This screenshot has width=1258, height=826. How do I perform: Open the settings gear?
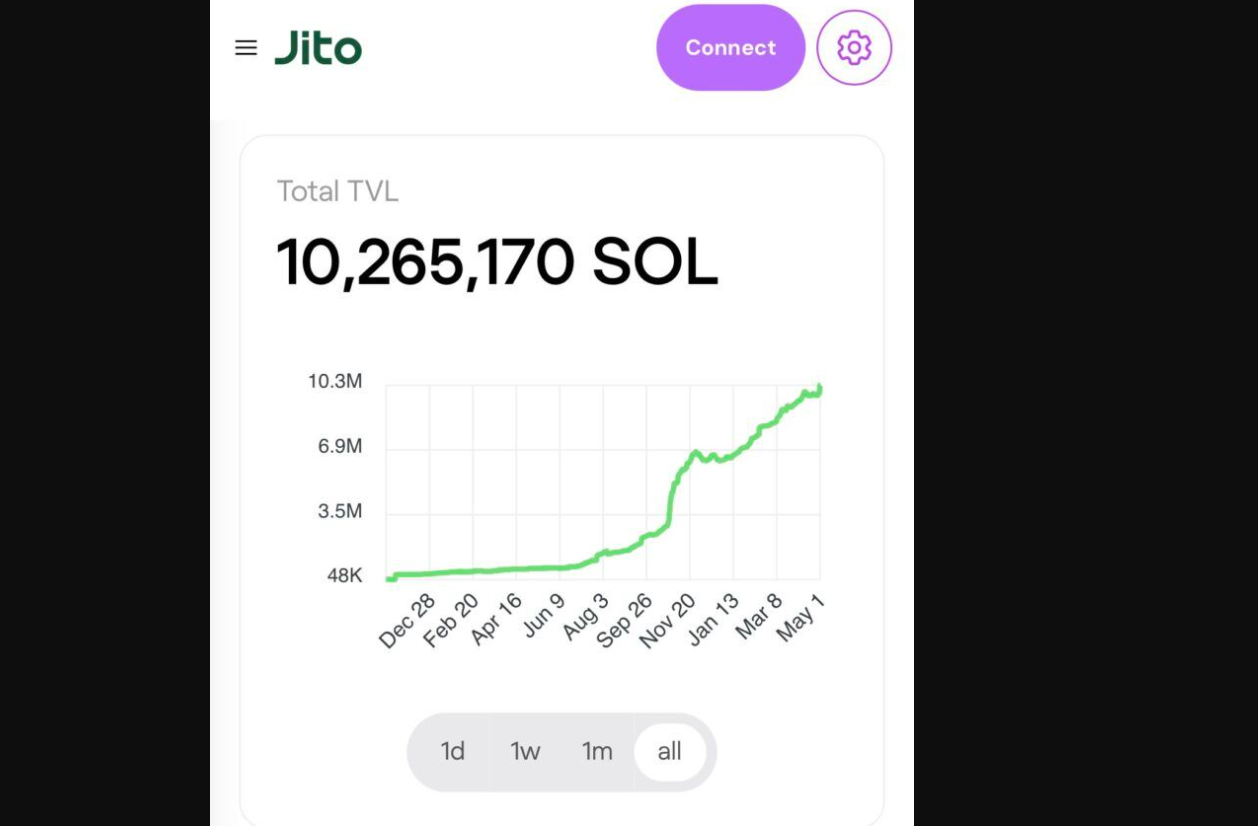pos(854,48)
